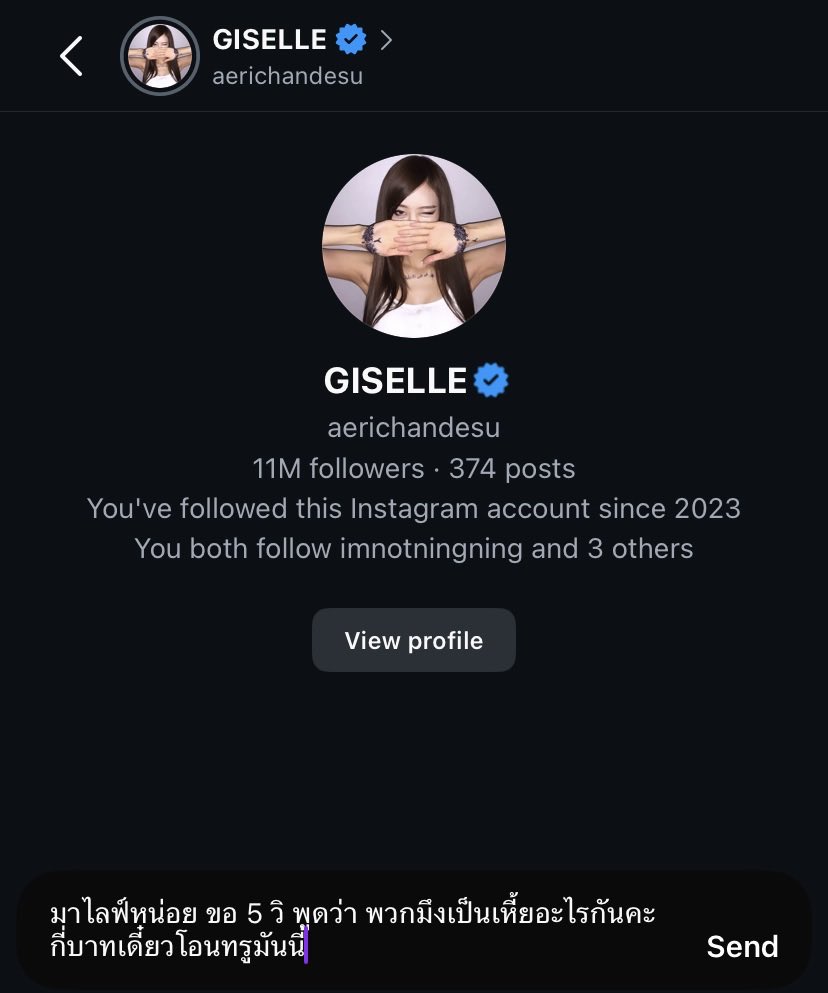Focus the message text field

tap(367, 930)
